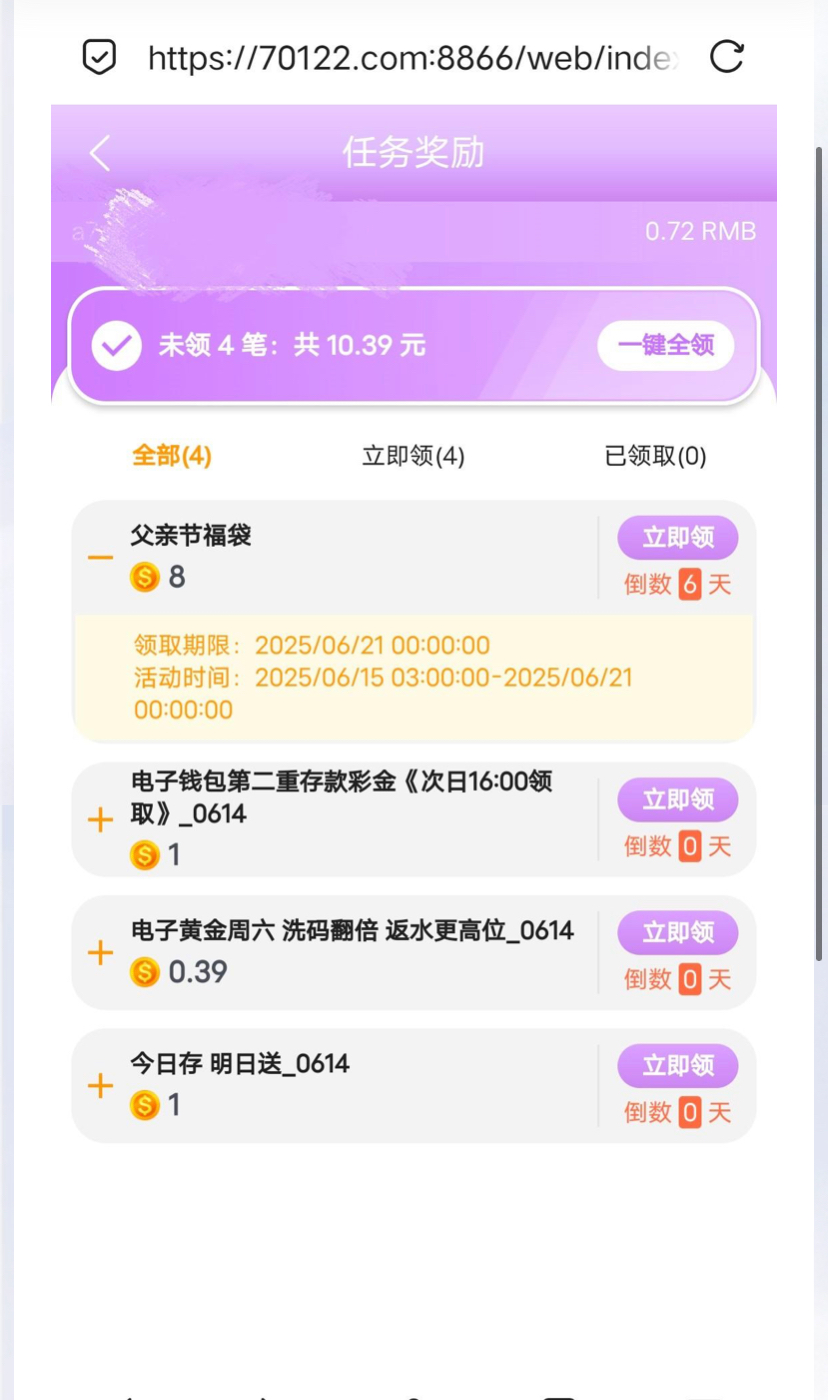Image resolution: width=828 pixels, height=1400 pixels.
Task: Claim the 父亲节福袋 reward
Action: pos(677,538)
